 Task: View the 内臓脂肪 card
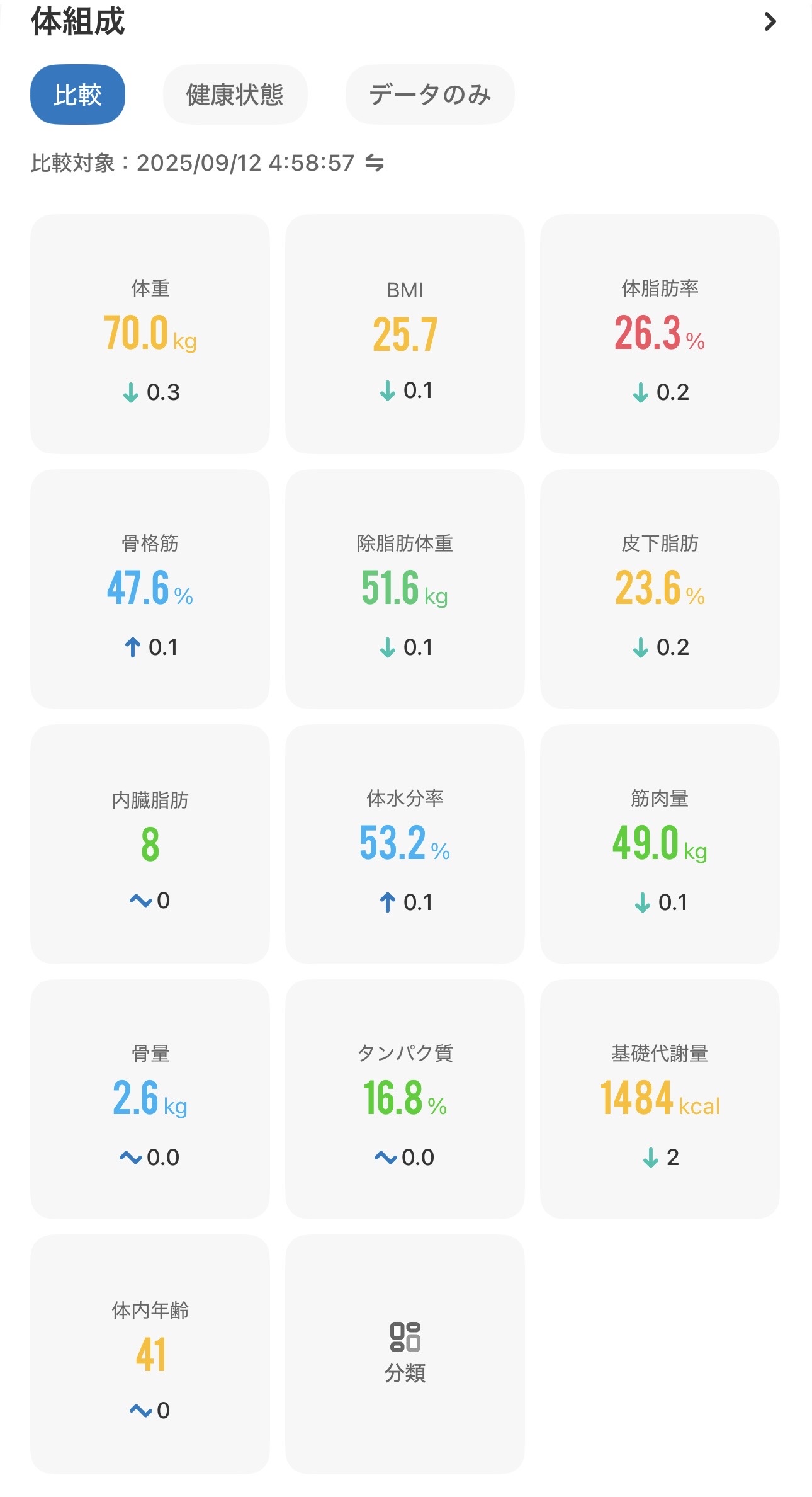coord(150,844)
